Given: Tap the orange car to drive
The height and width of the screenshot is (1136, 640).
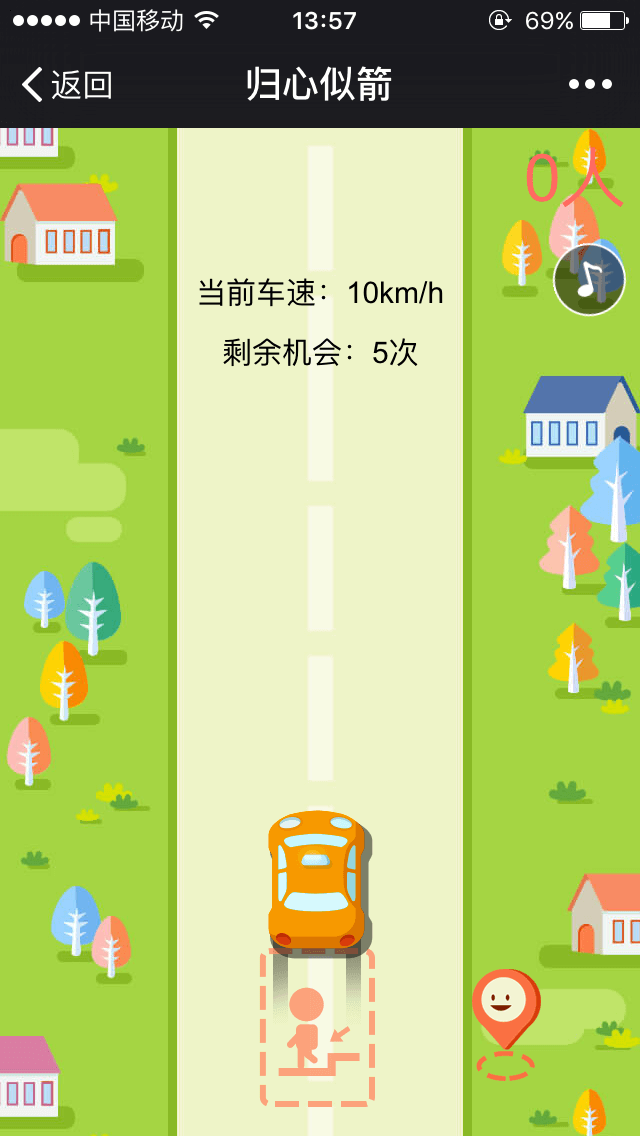Looking at the screenshot, I should coord(315,880).
